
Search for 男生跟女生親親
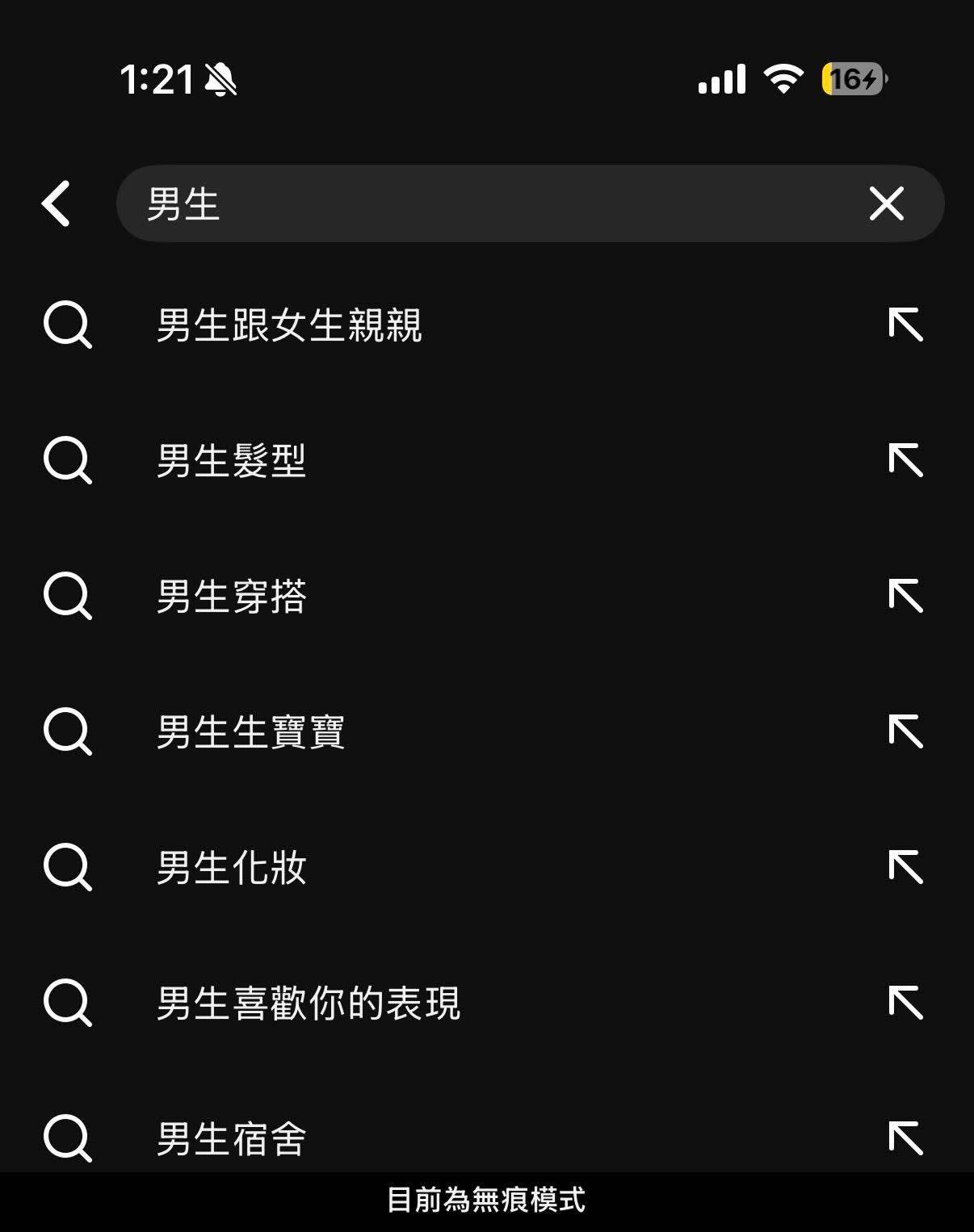coord(289,325)
